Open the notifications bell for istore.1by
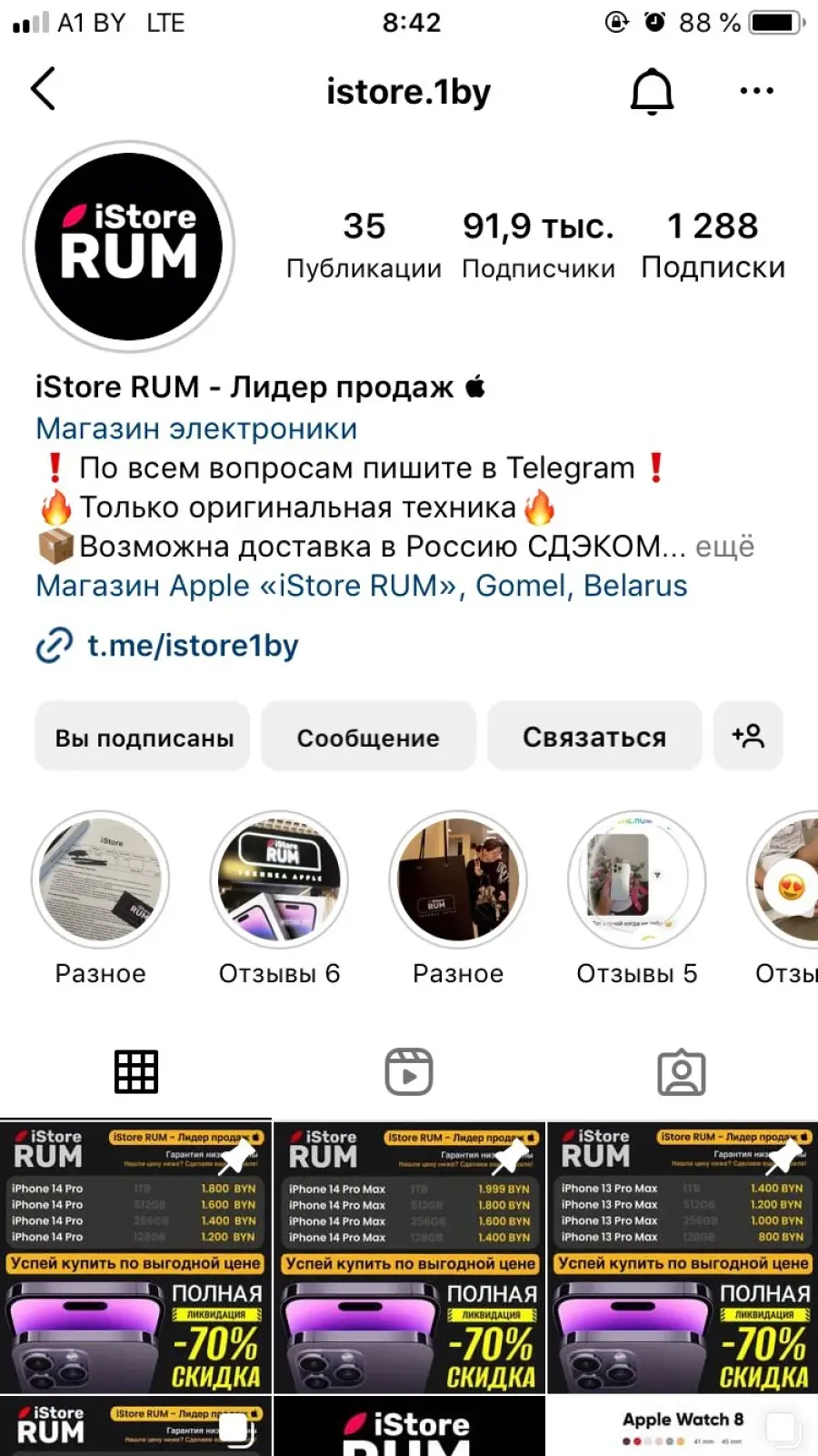The width and height of the screenshot is (818, 1456). 652,91
